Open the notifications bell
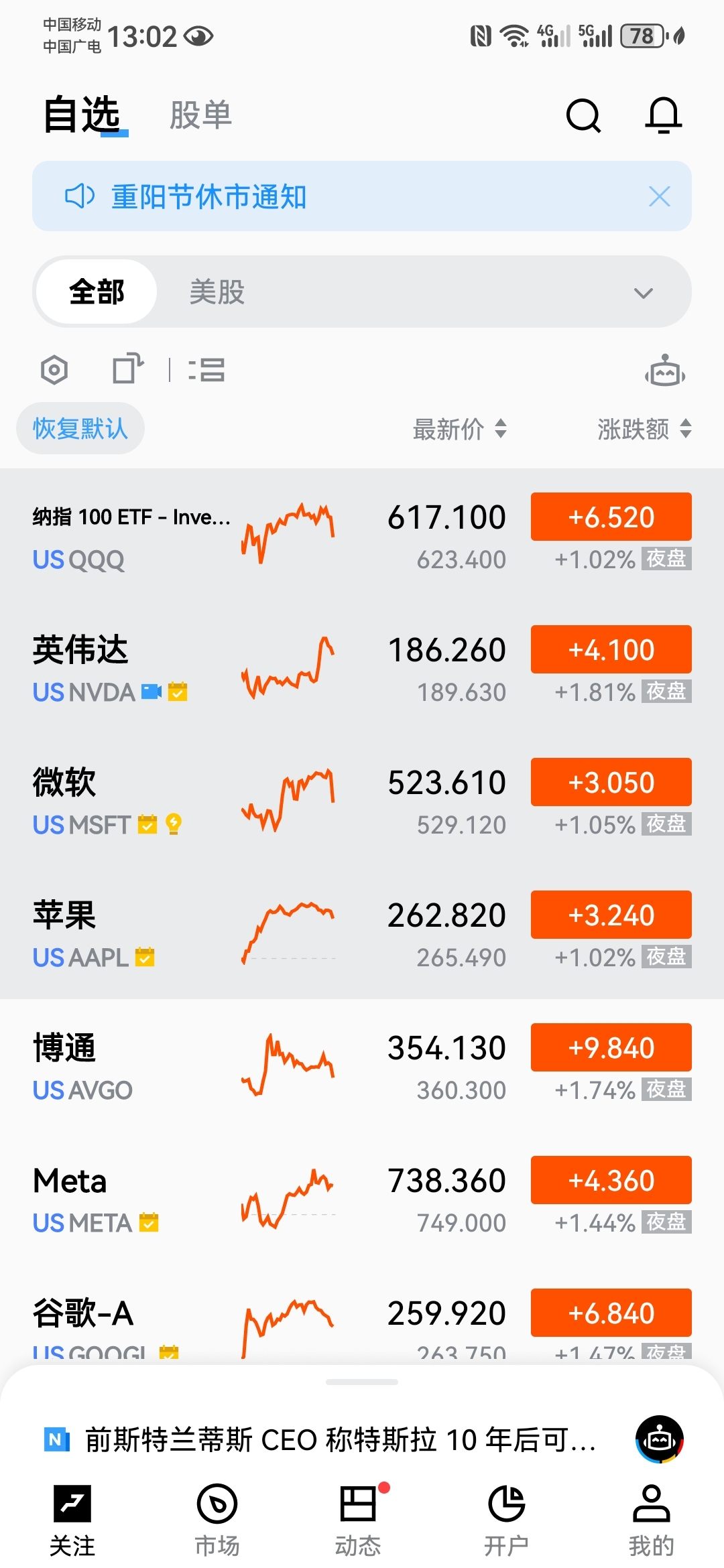Image resolution: width=724 pixels, height=1568 pixels. click(663, 116)
